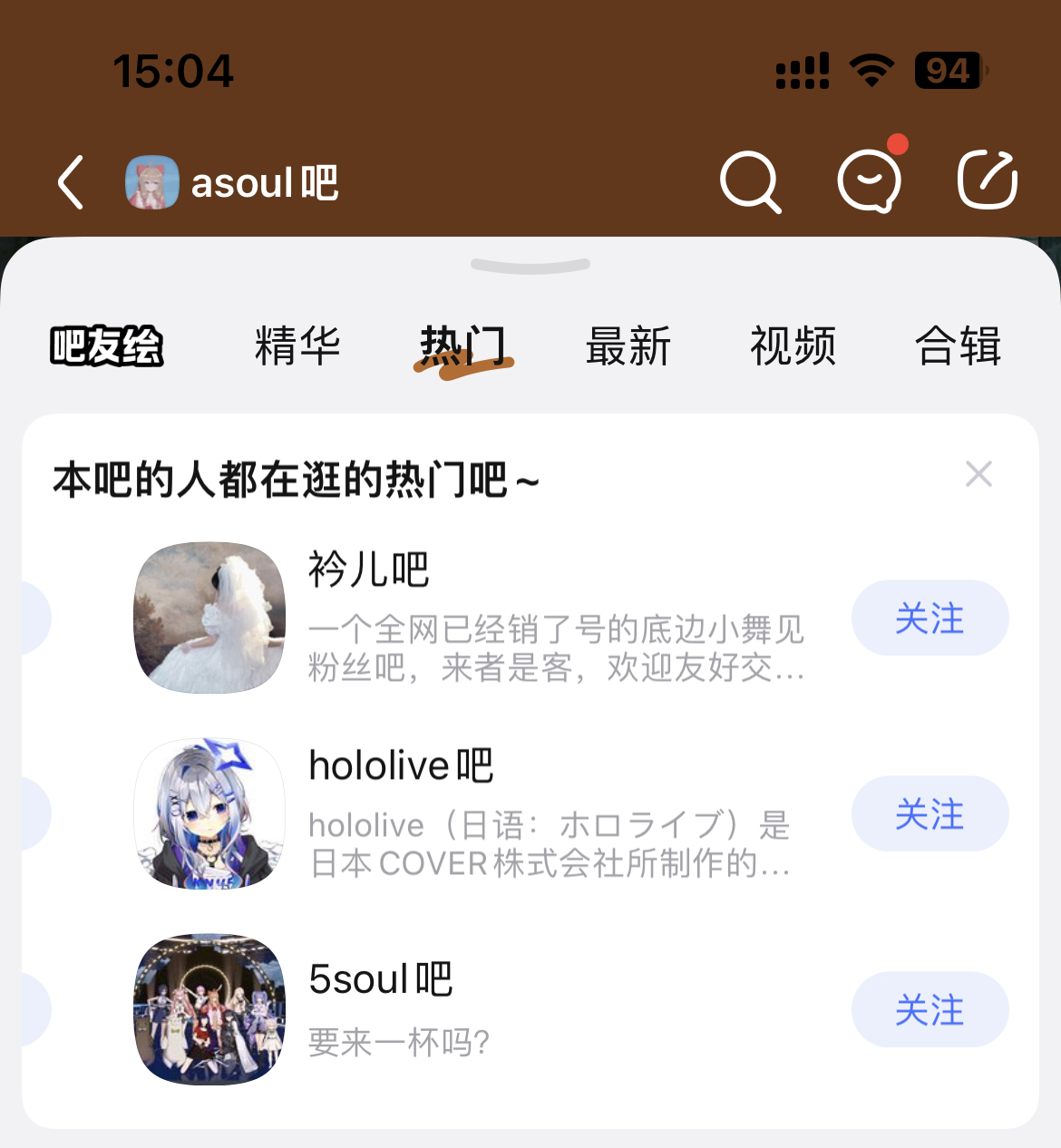This screenshot has width=1061, height=1148.
Task: Compose a new post
Action: 988,180
